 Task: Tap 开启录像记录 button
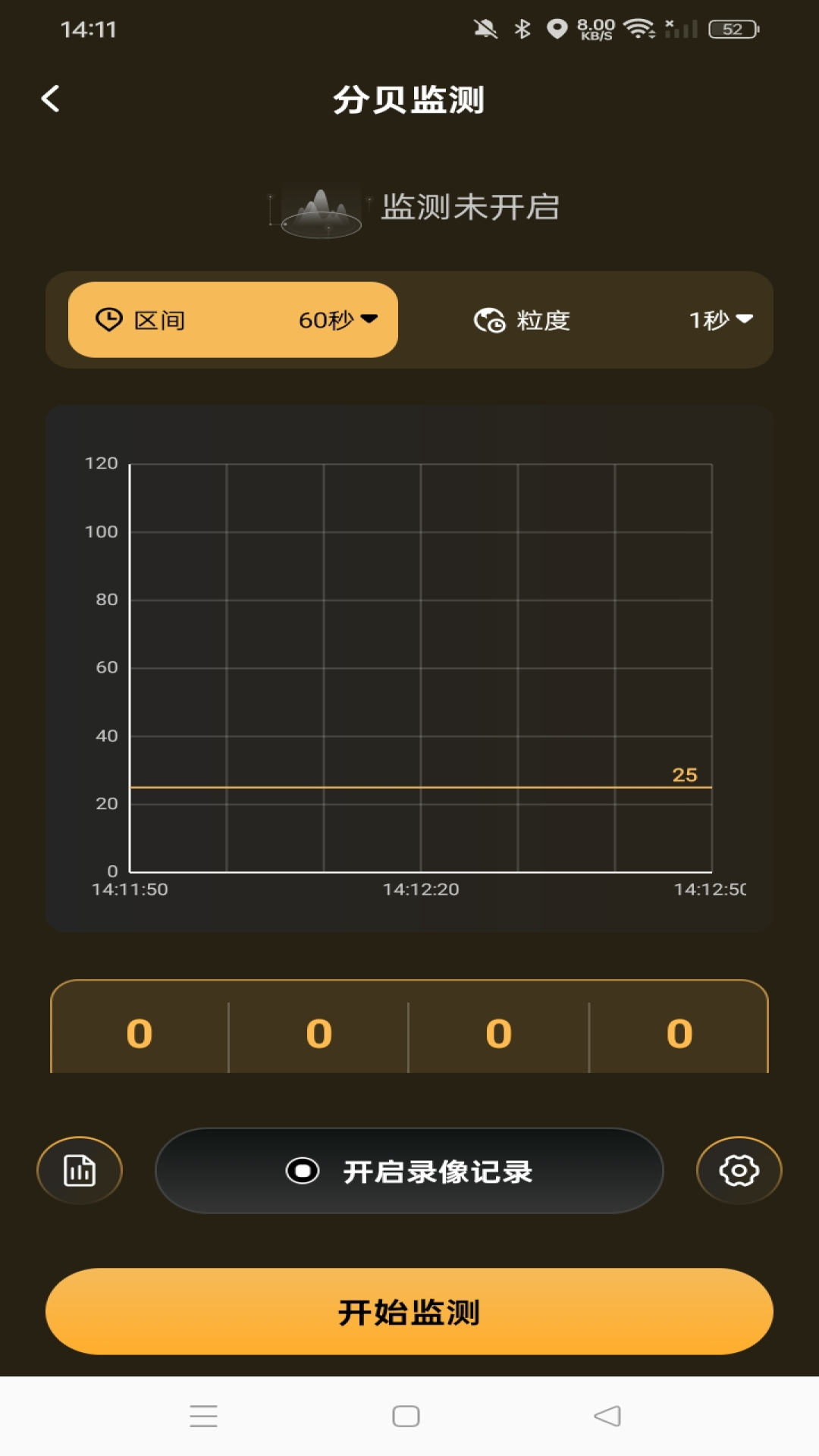tap(409, 1171)
